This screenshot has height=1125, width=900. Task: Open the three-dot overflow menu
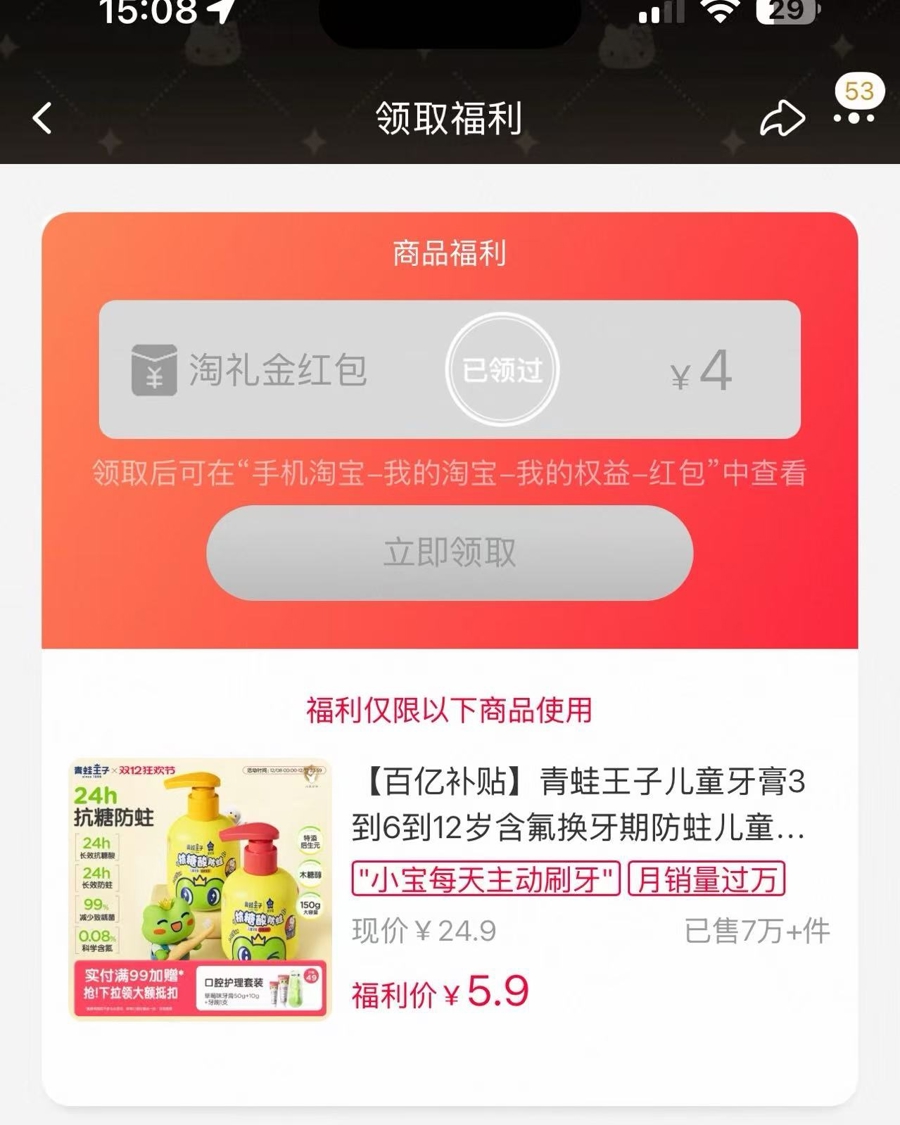click(853, 118)
